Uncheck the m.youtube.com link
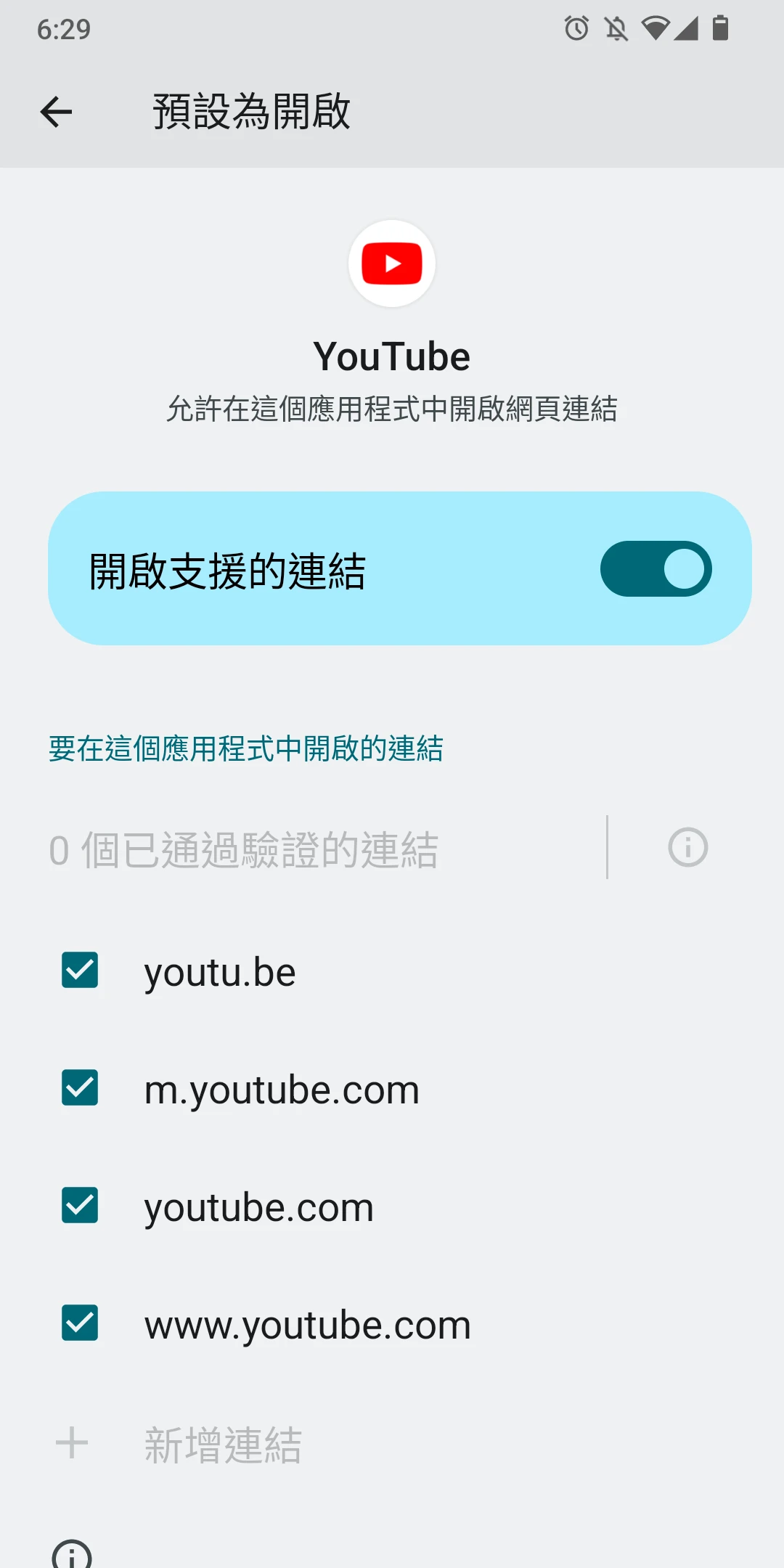784x1568 pixels. (80, 1088)
